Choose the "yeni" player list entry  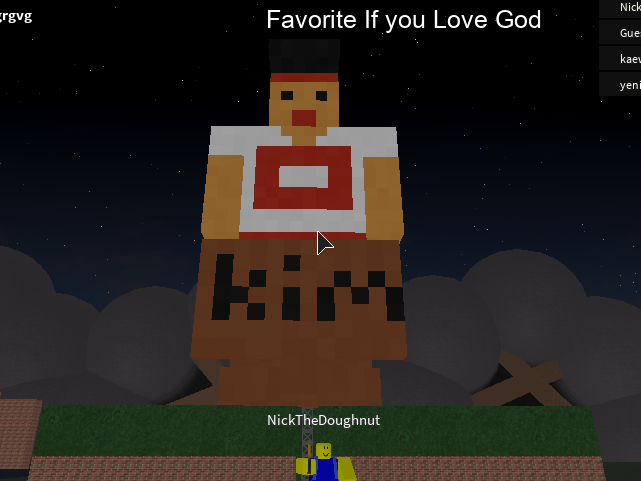(622, 85)
